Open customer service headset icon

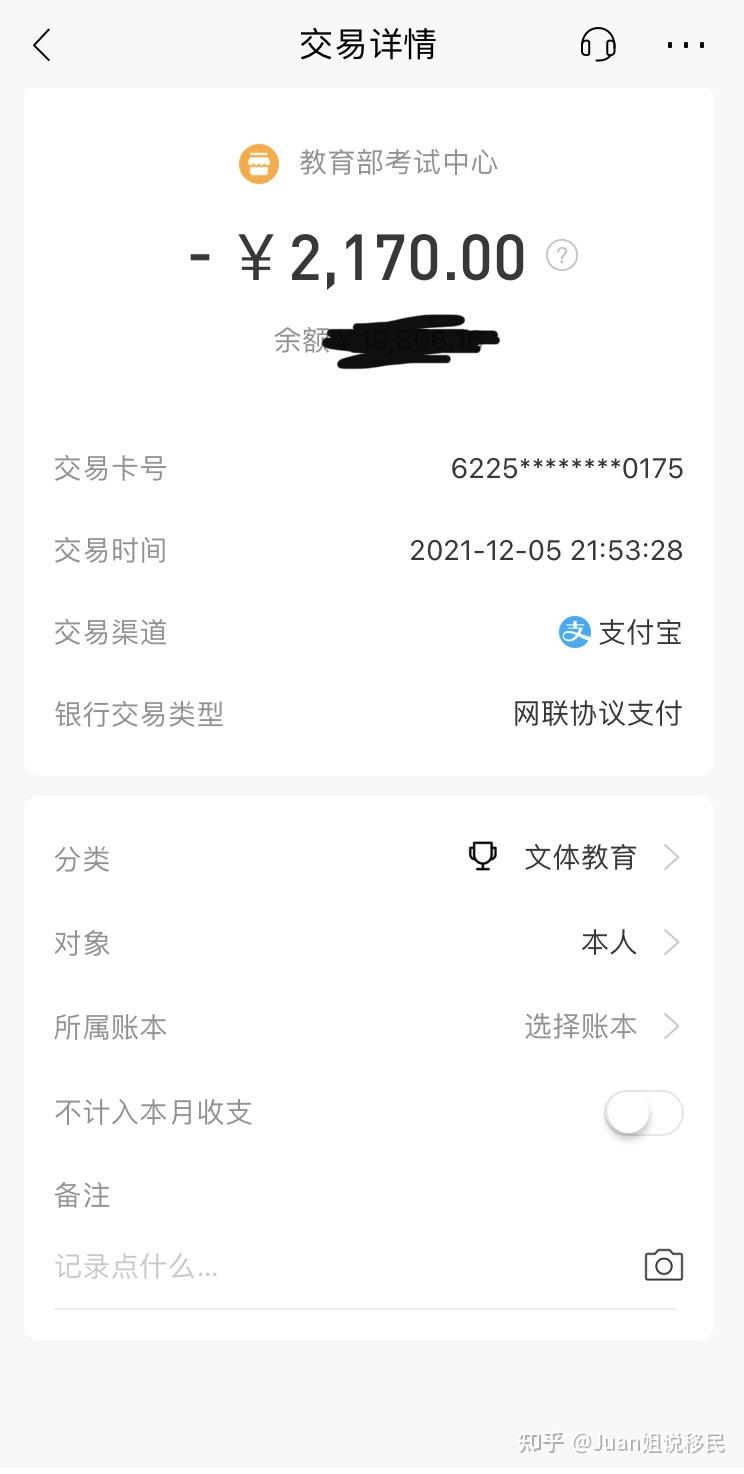pos(598,44)
